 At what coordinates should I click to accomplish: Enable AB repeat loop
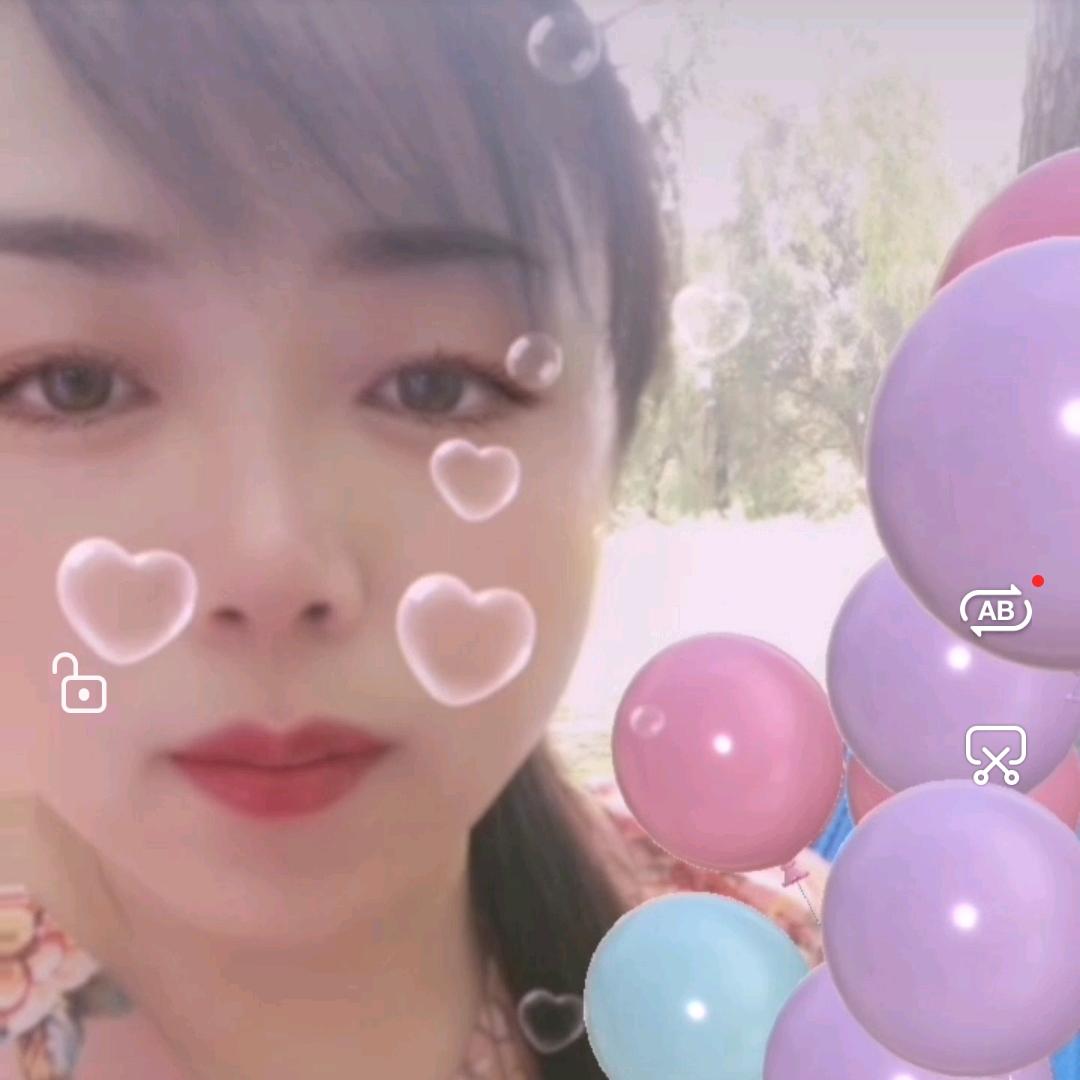pyautogui.click(x=996, y=610)
